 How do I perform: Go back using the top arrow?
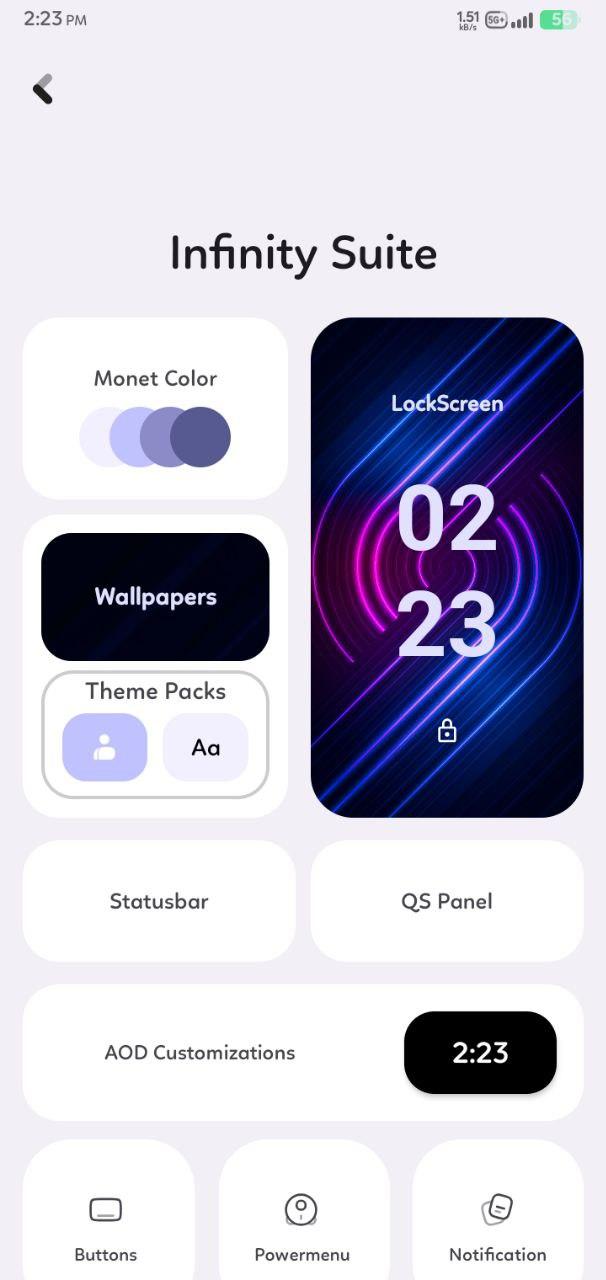pos(43,89)
